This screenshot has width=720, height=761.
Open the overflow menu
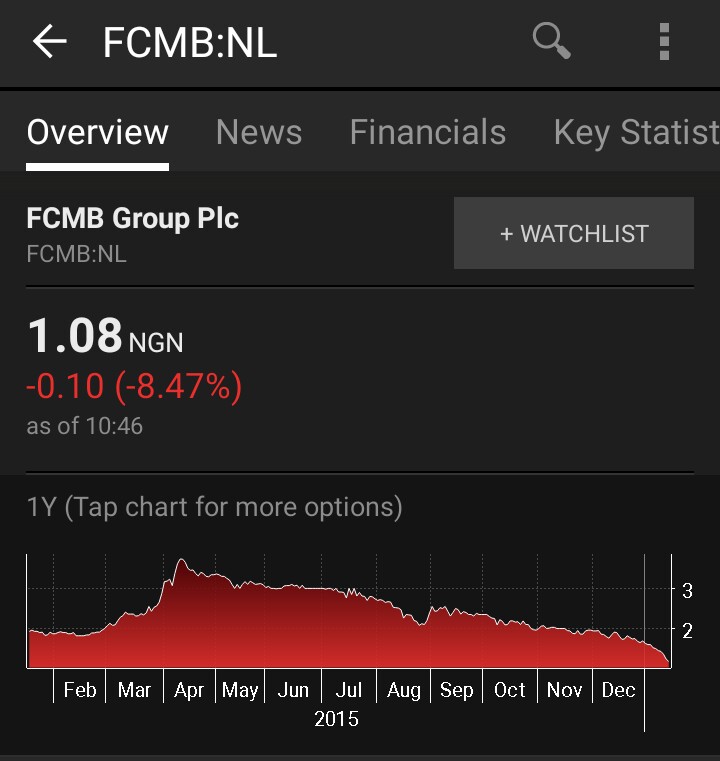(663, 42)
